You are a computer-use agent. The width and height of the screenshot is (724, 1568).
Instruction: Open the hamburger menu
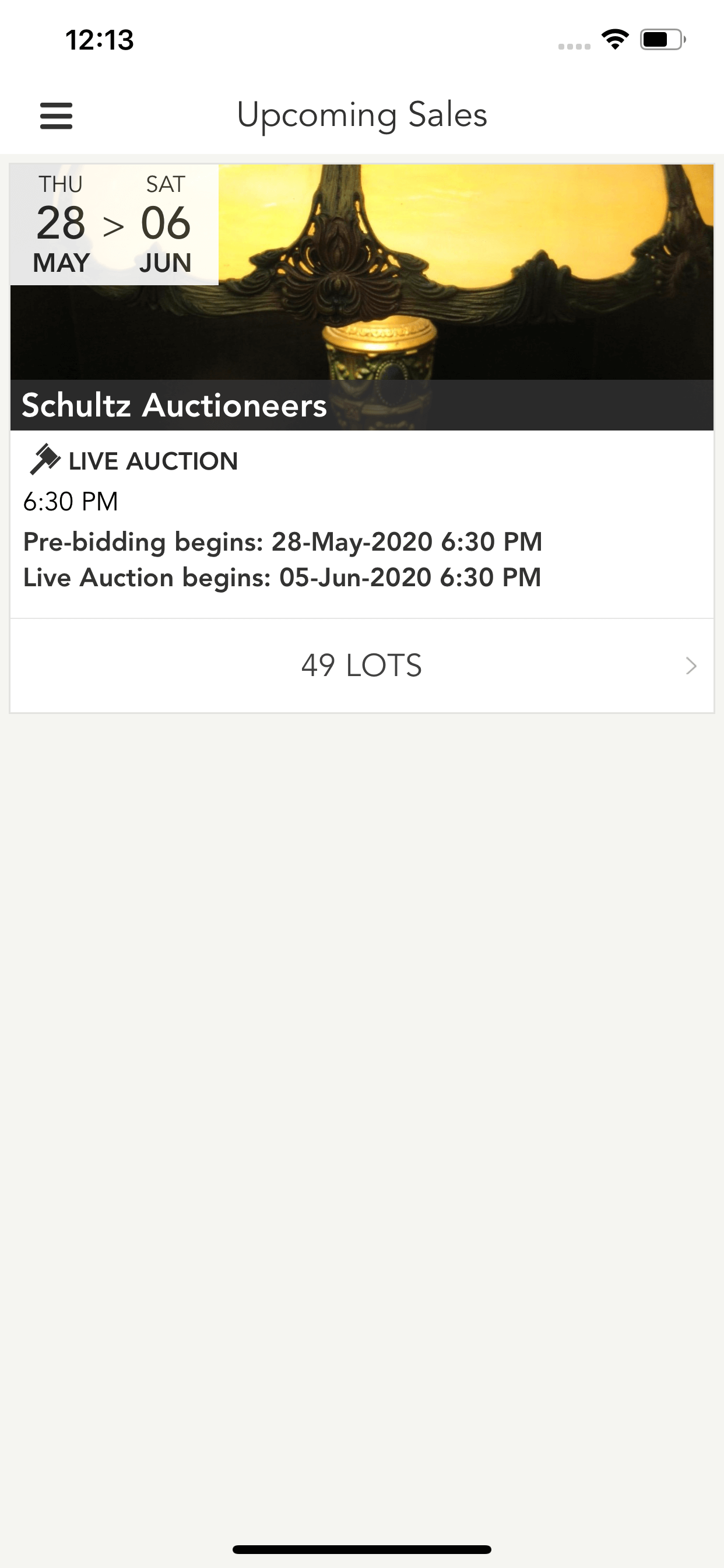coord(56,116)
